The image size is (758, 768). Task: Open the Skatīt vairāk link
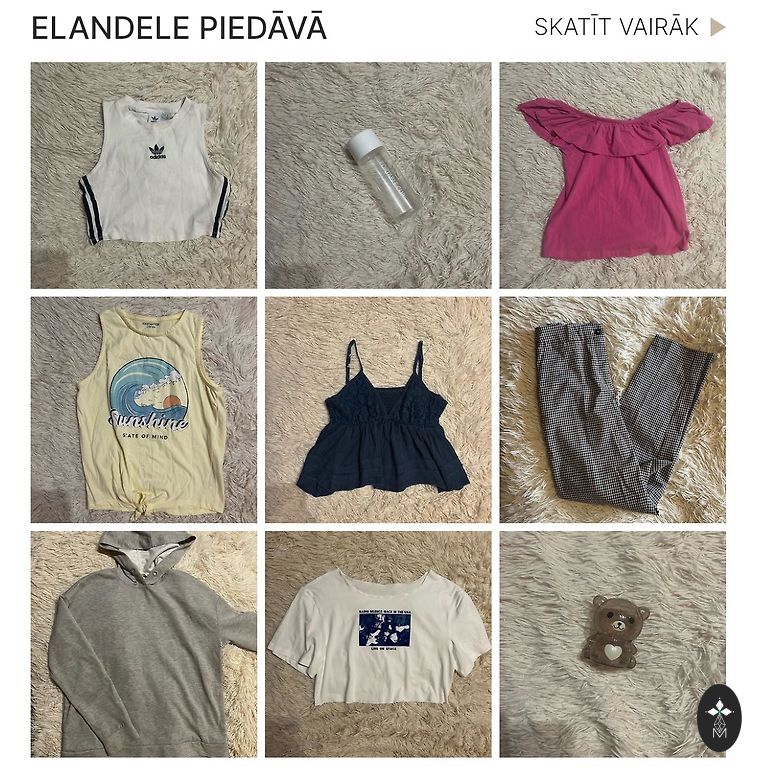(x=628, y=27)
